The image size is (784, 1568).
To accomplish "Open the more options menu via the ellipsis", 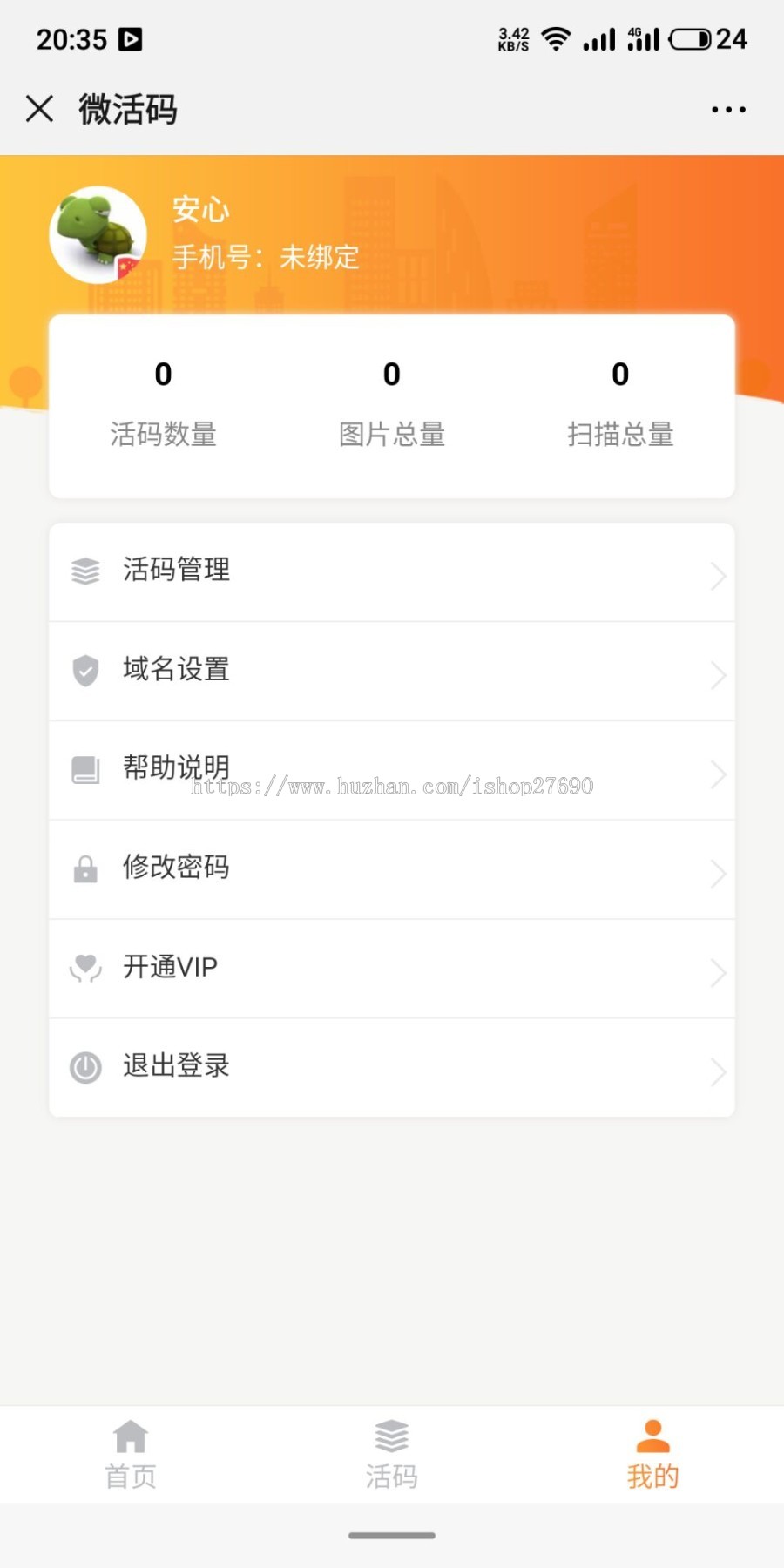I will coord(727,109).
